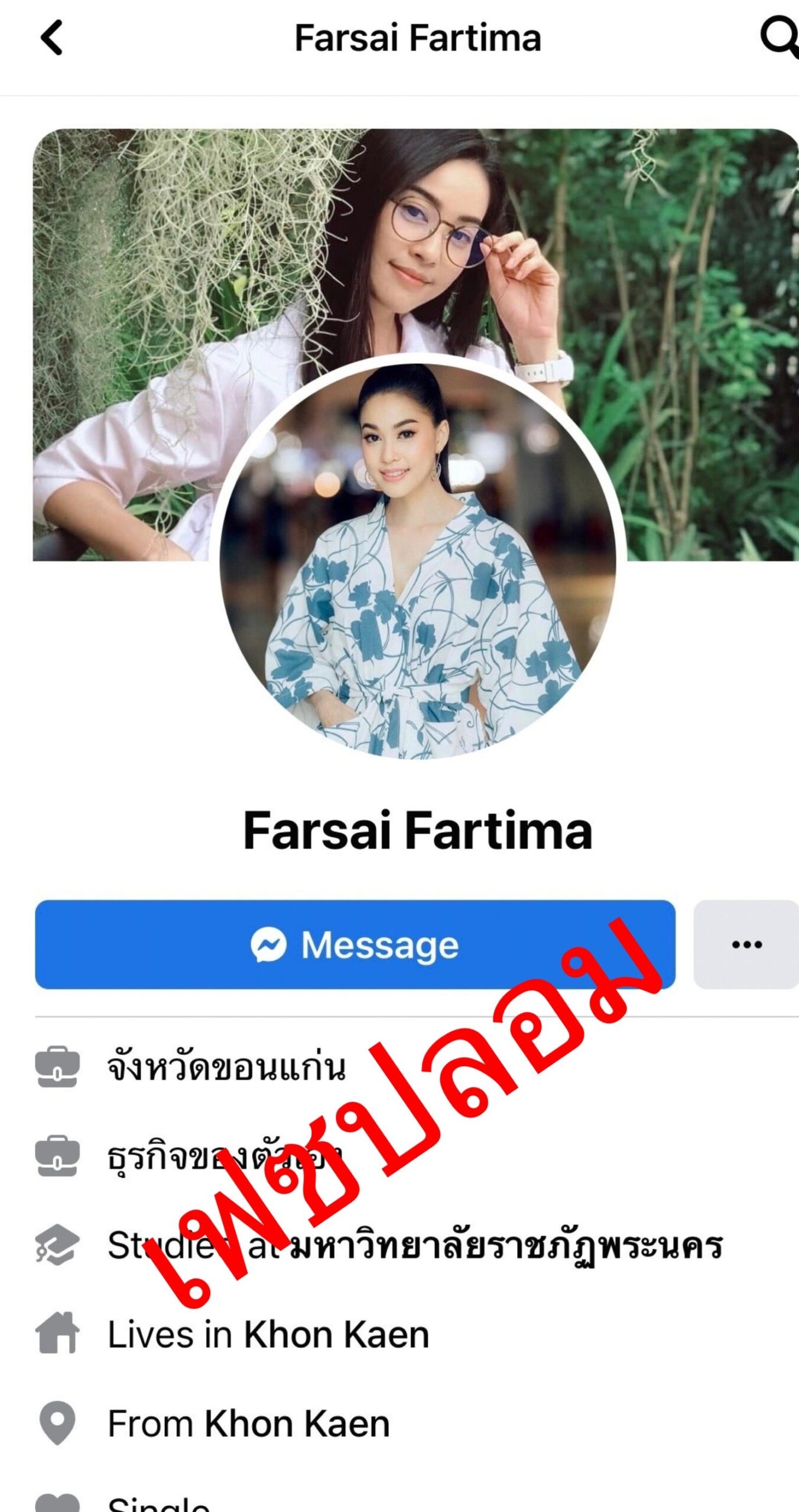799x1512 pixels.
Task: Message Farsai Fartima
Action: [x=355, y=944]
